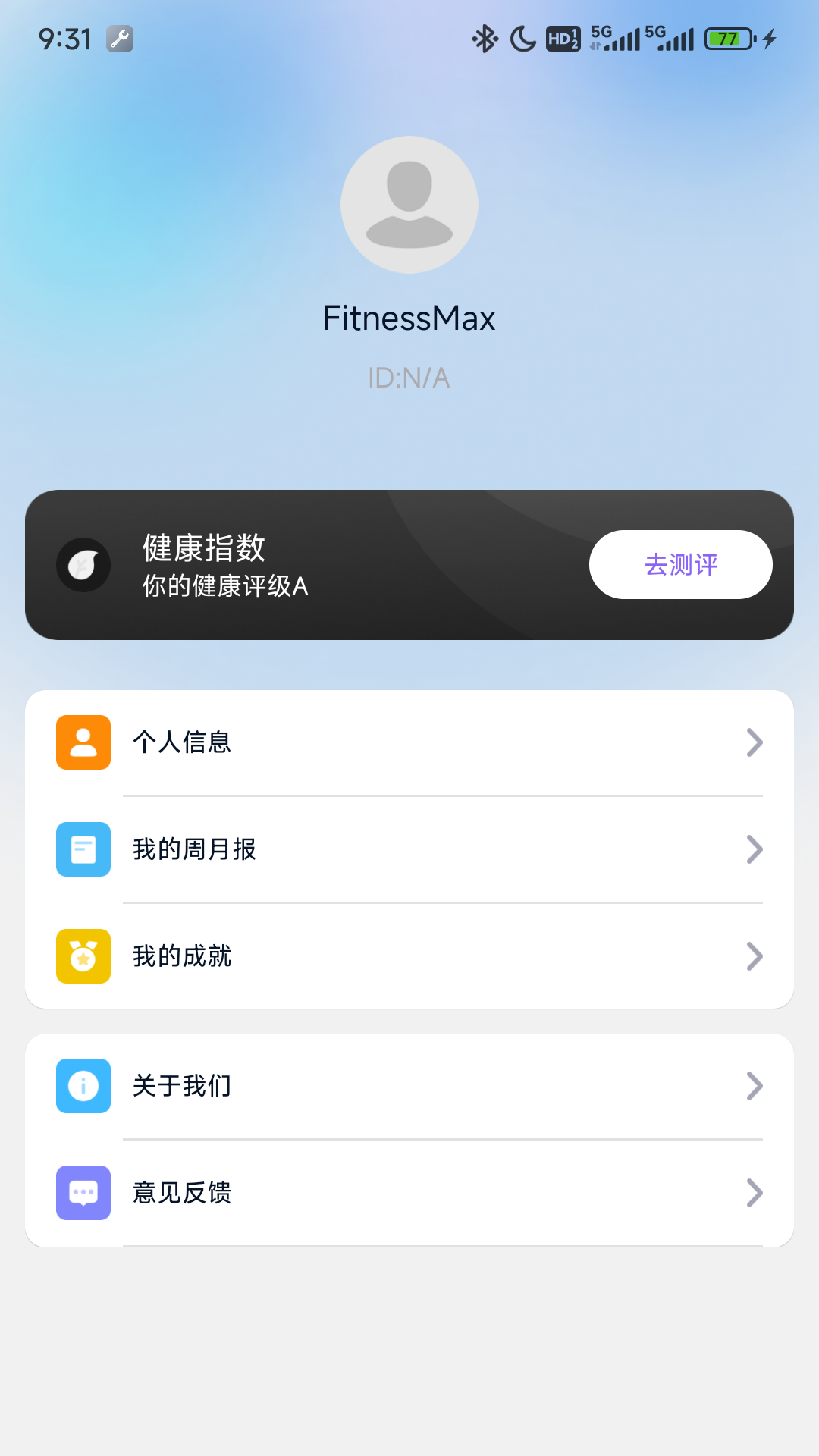The width and height of the screenshot is (819, 1456).
Task: Expand the 我的成就 row chevron
Action: pyautogui.click(x=754, y=956)
